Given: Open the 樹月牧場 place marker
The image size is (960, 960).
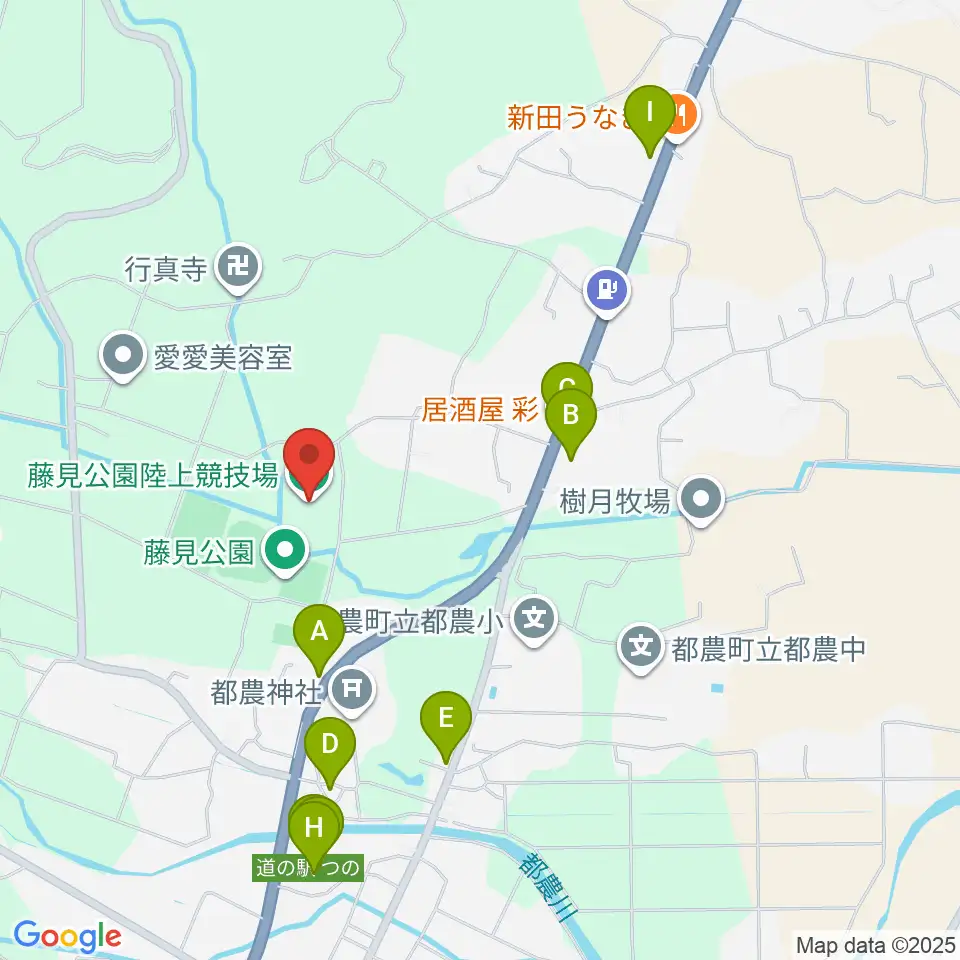Looking at the screenshot, I should [702, 501].
